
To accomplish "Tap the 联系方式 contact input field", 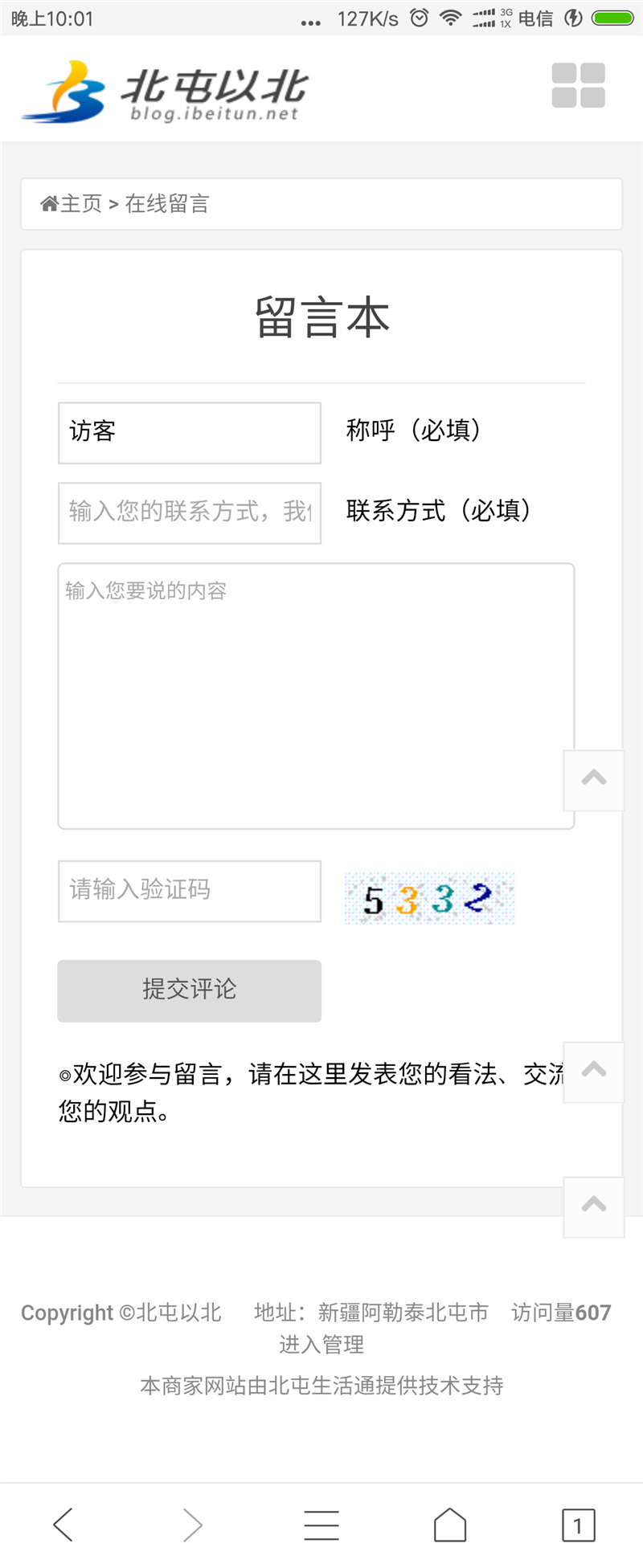I will click(190, 513).
